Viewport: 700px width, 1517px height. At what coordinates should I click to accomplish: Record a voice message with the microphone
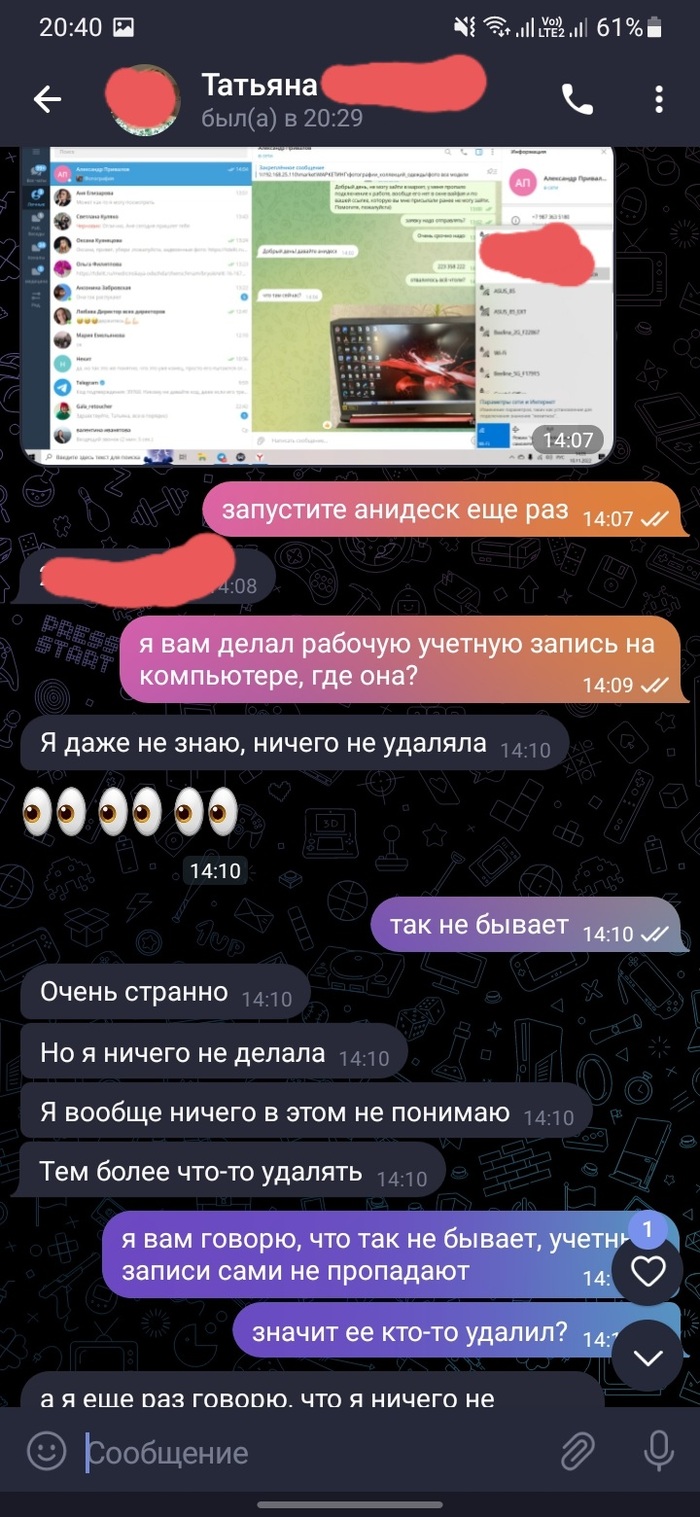point(658,1452)
